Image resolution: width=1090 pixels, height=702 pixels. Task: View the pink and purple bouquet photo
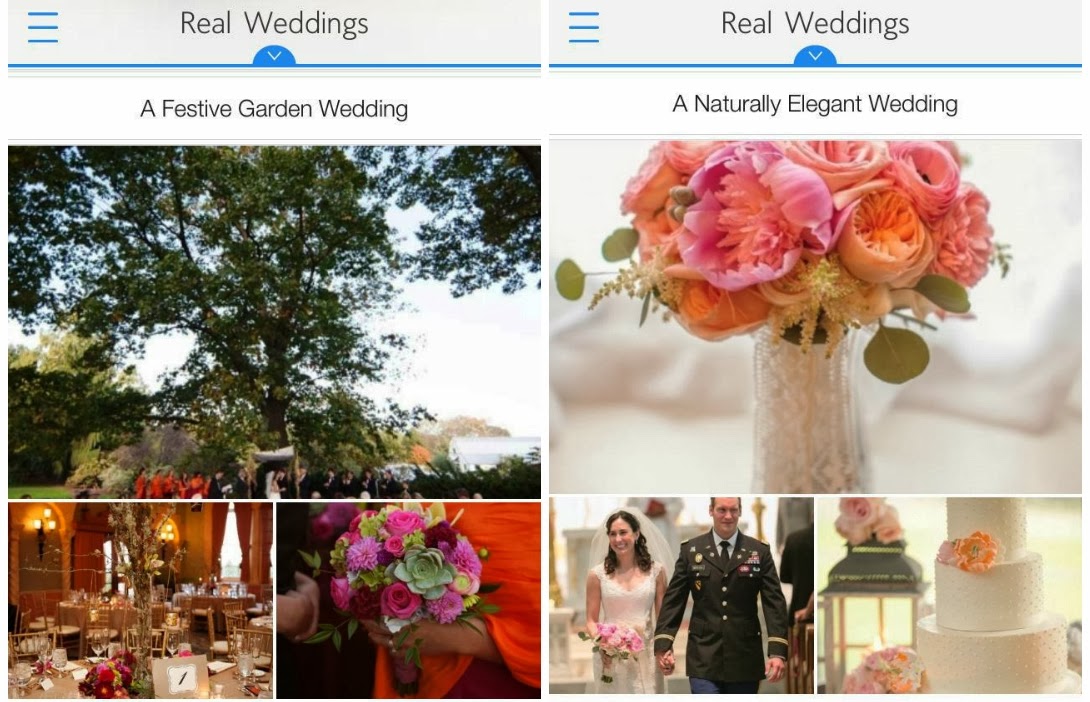pyautogui.click(x=408, y=600)
